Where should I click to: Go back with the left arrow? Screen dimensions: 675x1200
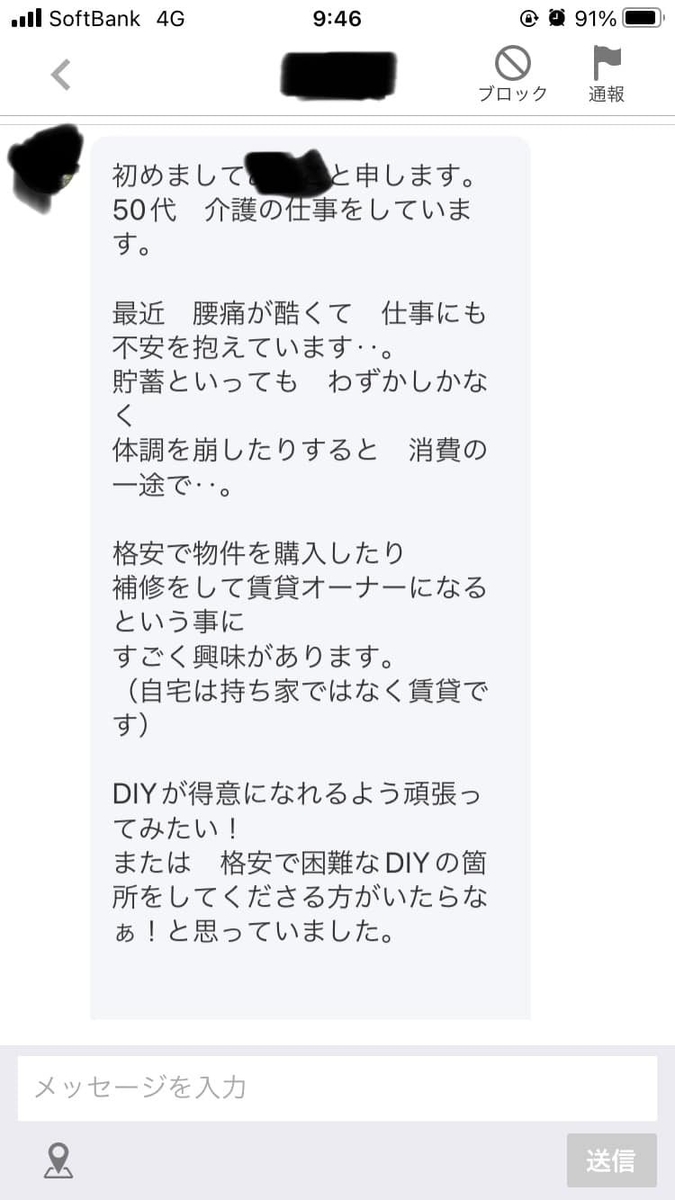[x=61, y=75]
